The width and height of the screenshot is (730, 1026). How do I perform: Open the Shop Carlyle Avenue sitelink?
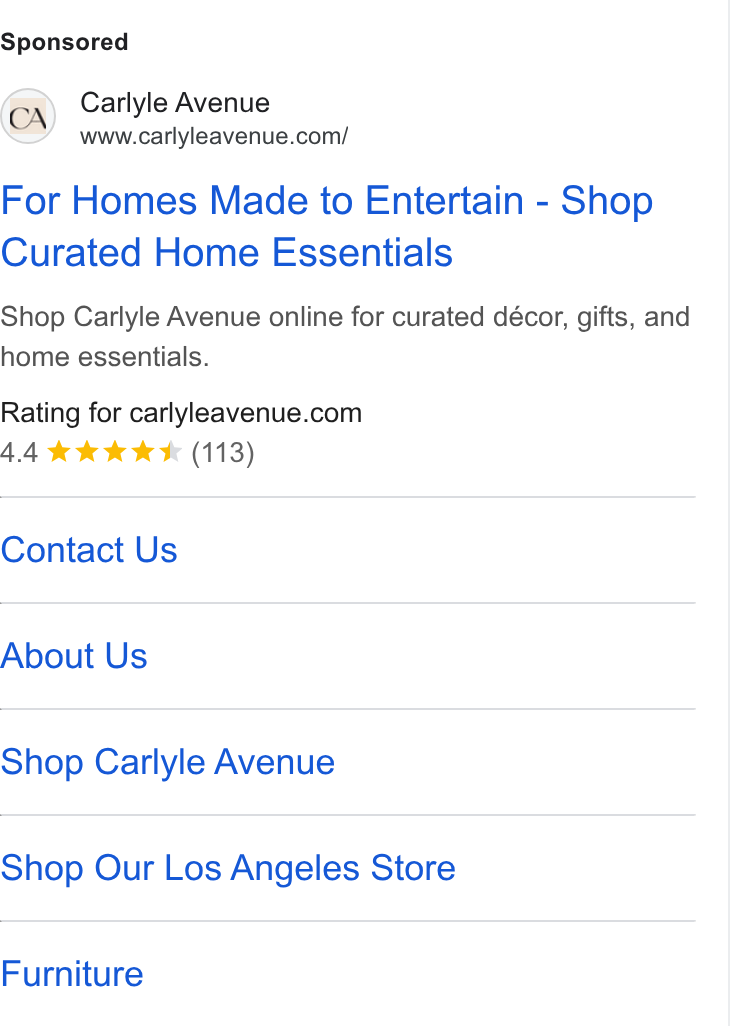pyautogui.click(x=167, y=762)
